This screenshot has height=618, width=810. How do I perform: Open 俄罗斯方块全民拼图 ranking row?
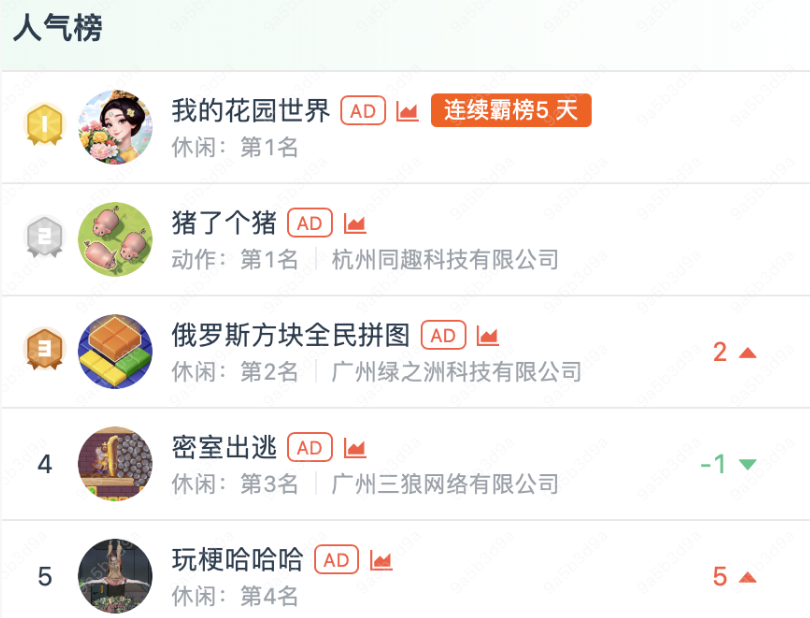[291, 335]
